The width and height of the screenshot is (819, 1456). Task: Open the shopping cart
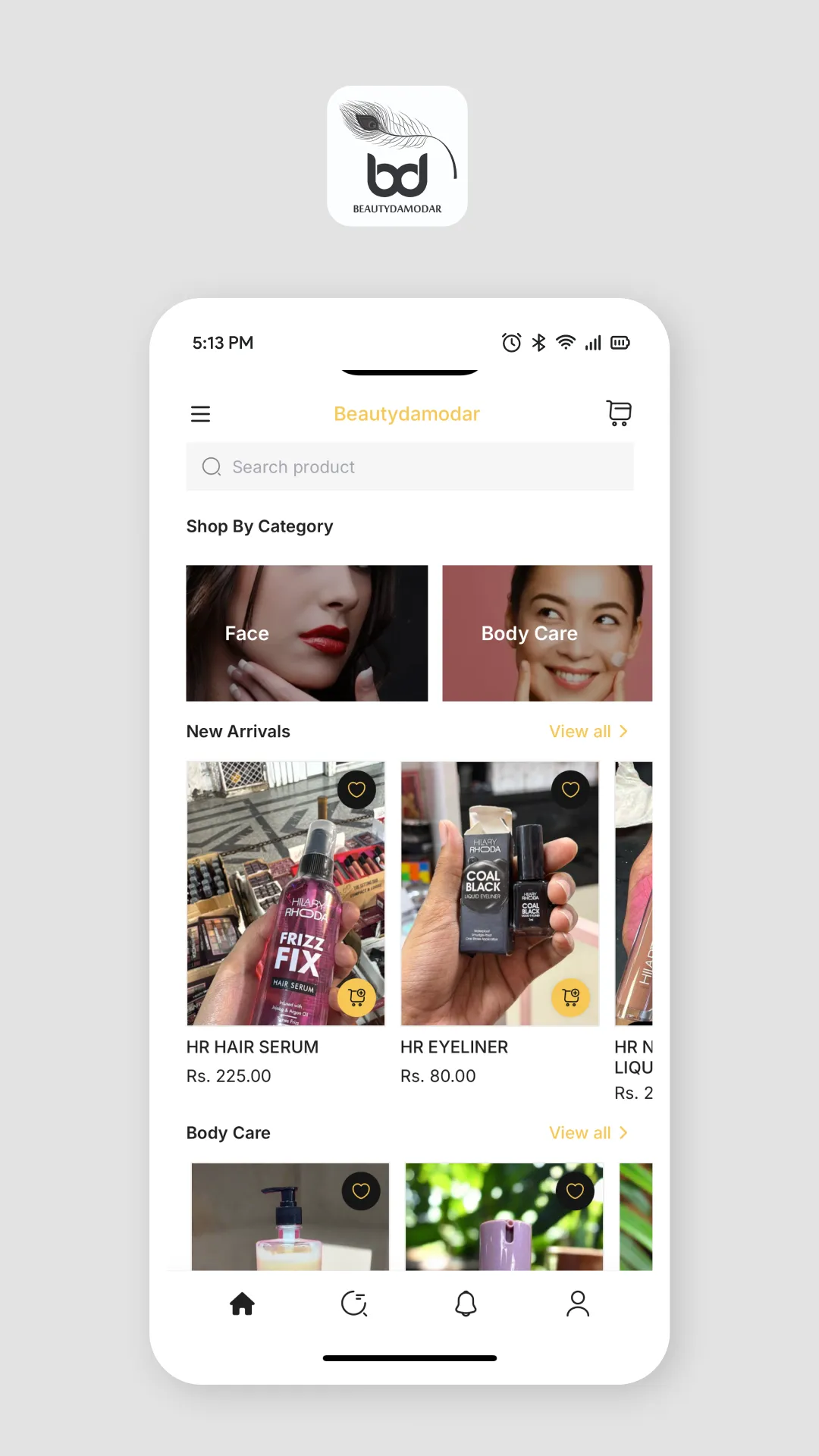click(618, 414)
